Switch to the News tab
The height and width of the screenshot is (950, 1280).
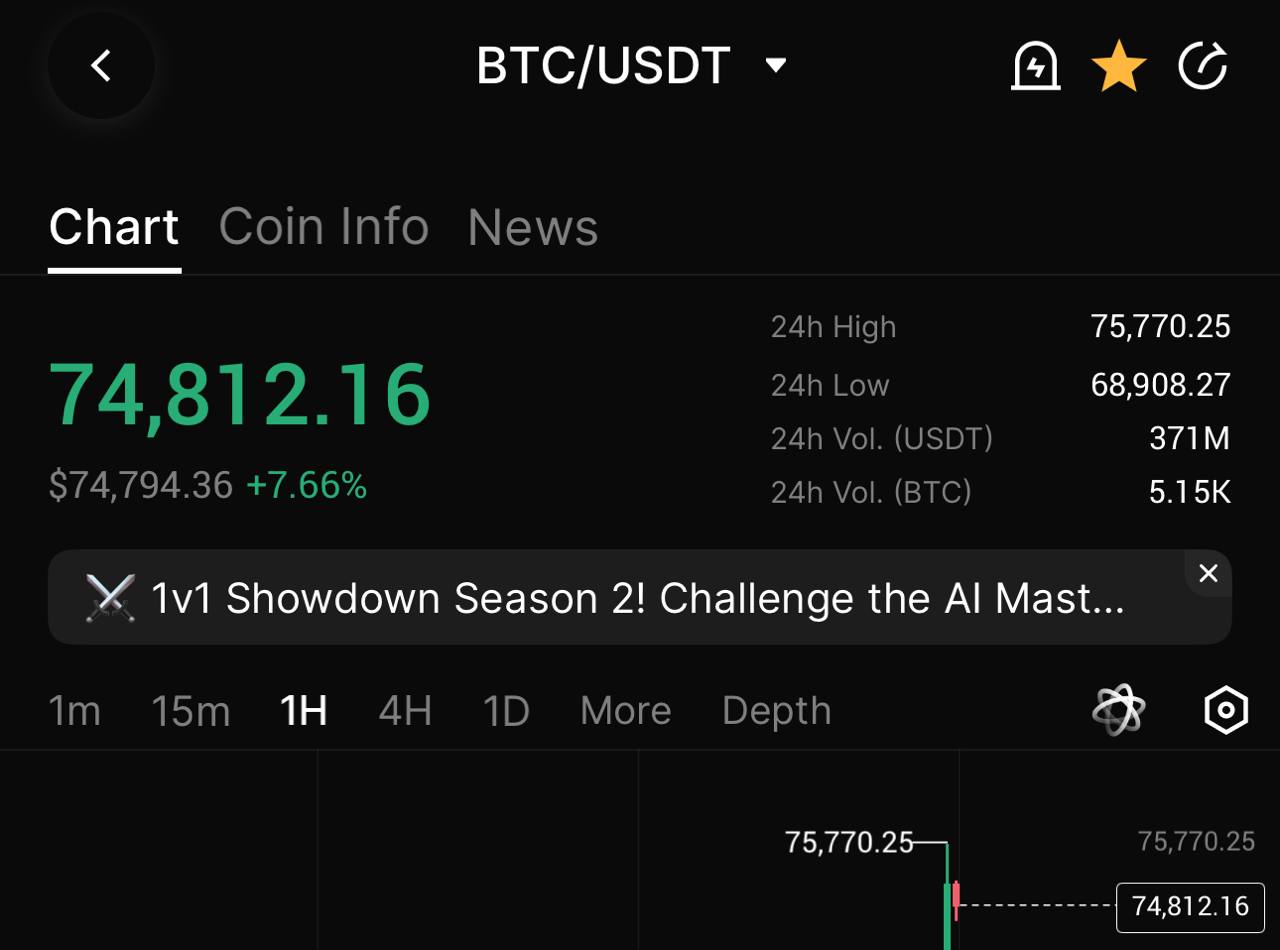[533, 227]
